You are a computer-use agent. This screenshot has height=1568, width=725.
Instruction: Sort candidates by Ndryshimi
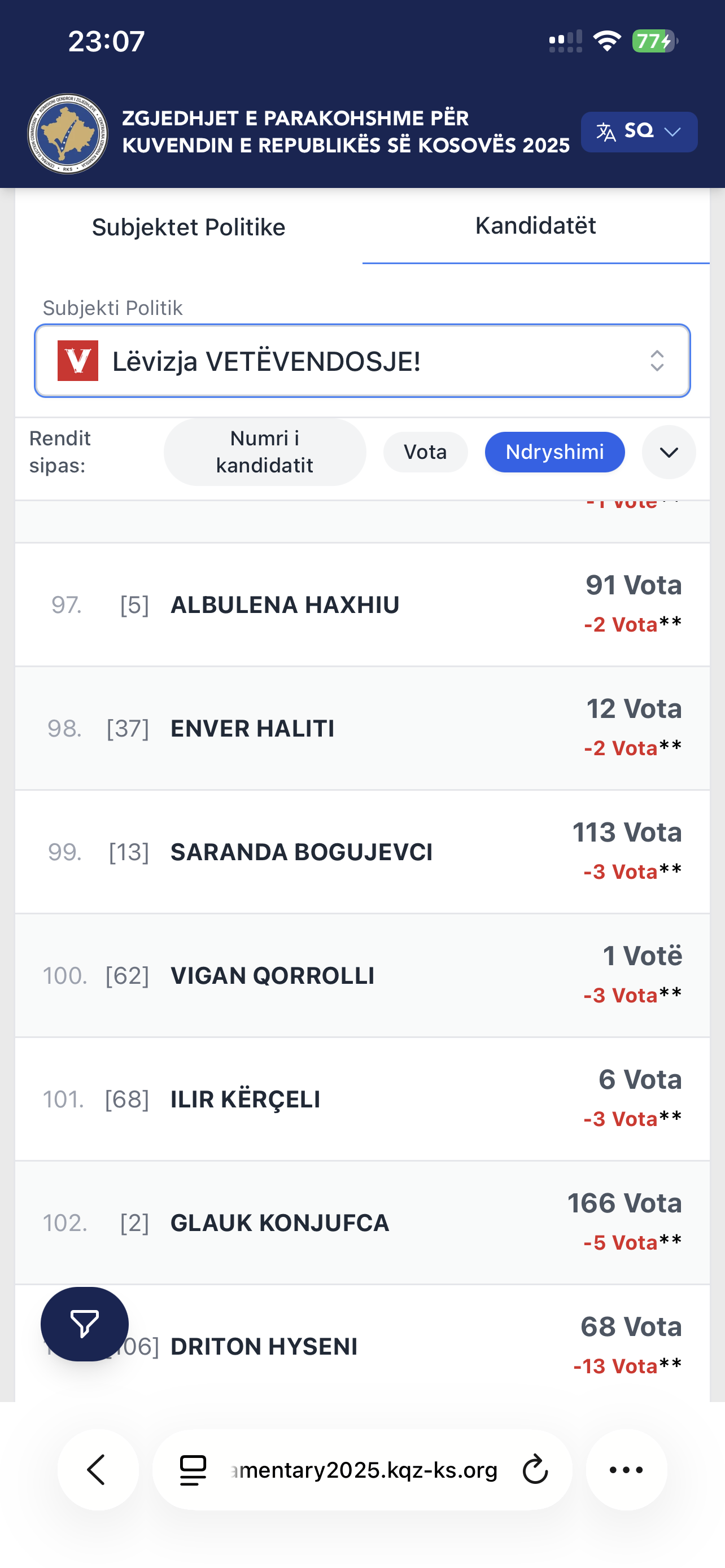point(554,452)
